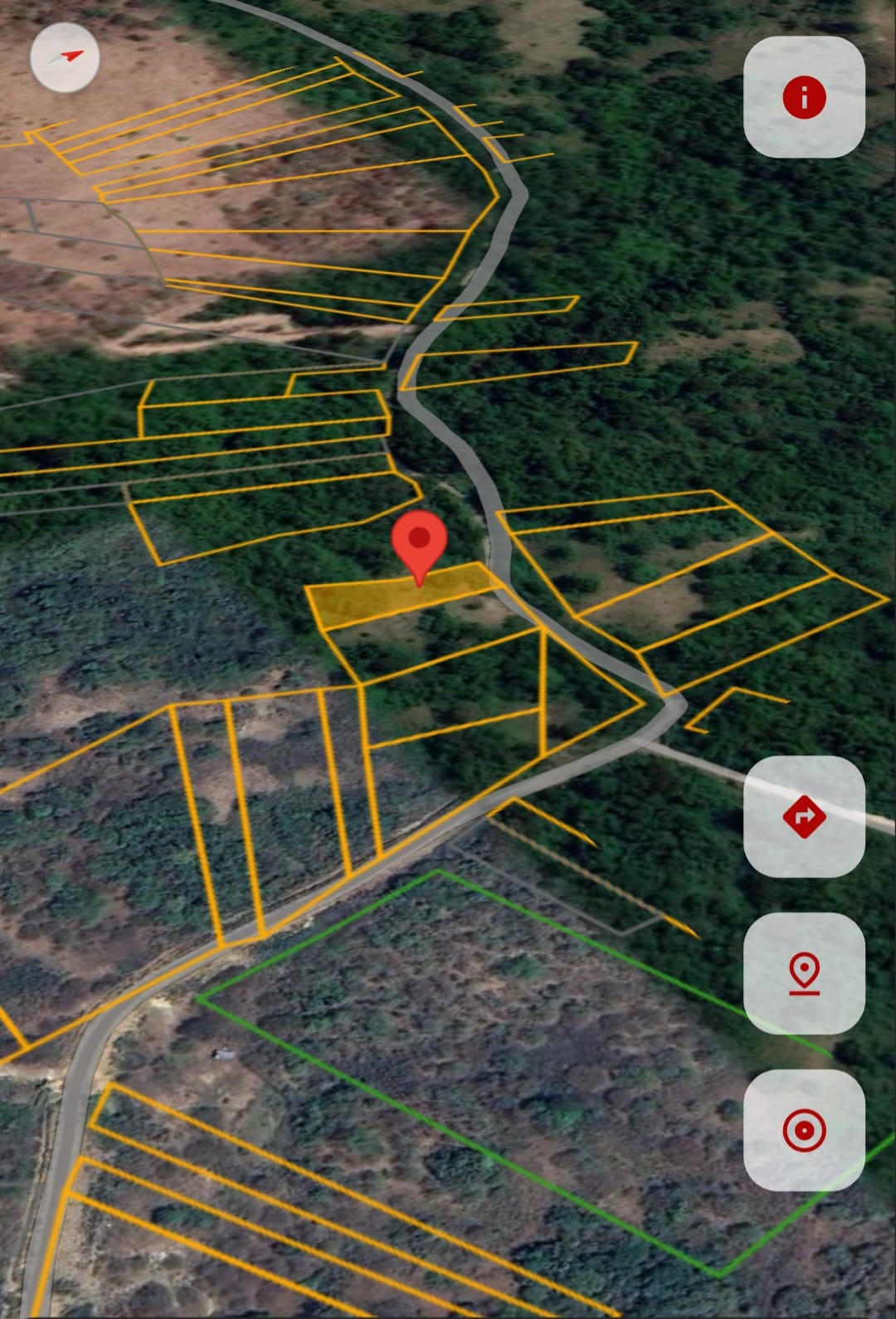This screenshot has height=1319, width=896.
Task: Open the red info button
Action: 803,97
